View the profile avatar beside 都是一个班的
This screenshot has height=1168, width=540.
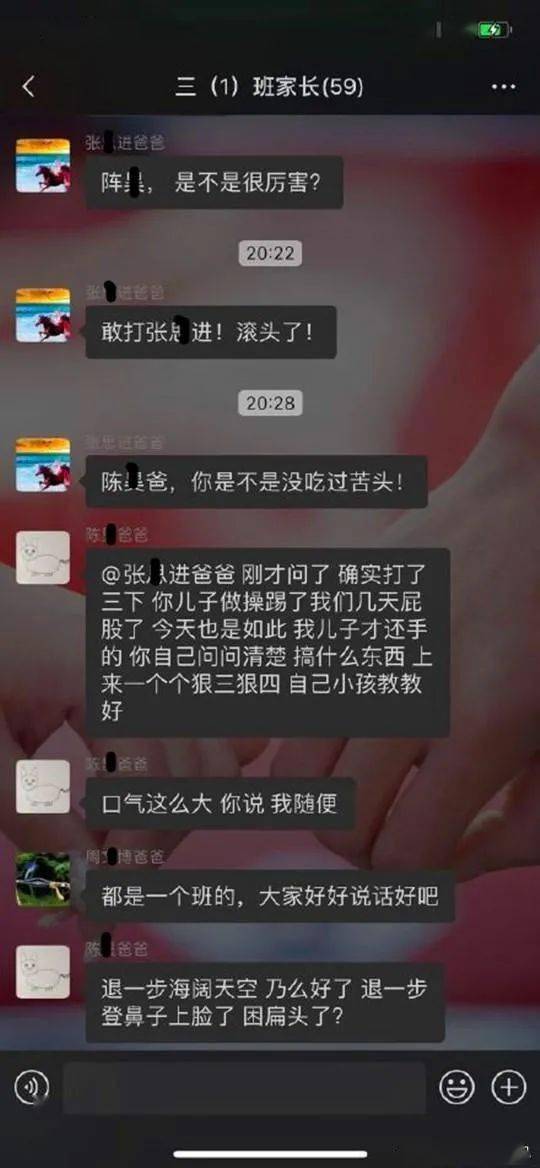tap(43, 880)
